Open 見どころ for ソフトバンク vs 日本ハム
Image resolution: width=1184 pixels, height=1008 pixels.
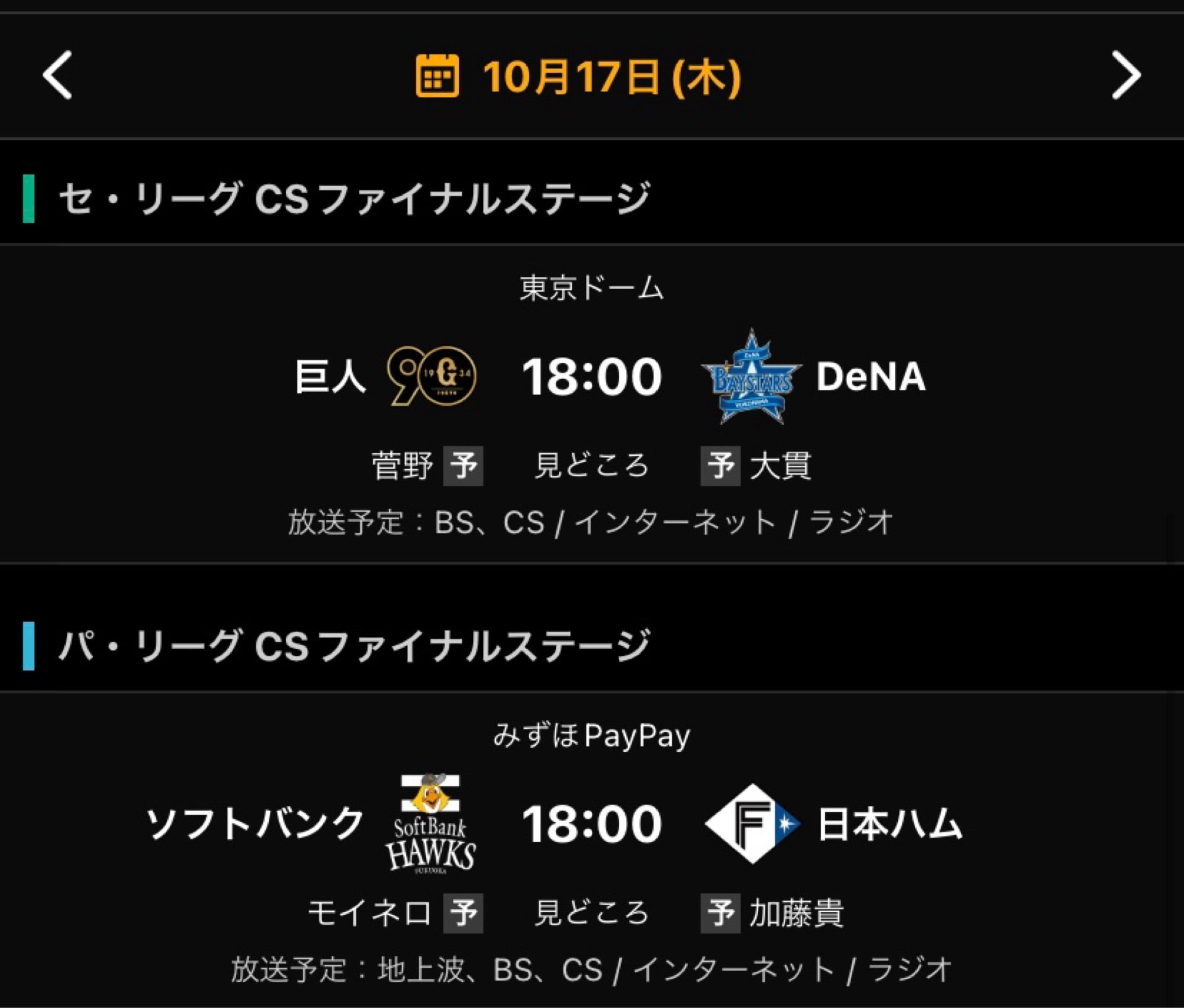[591, 912]
